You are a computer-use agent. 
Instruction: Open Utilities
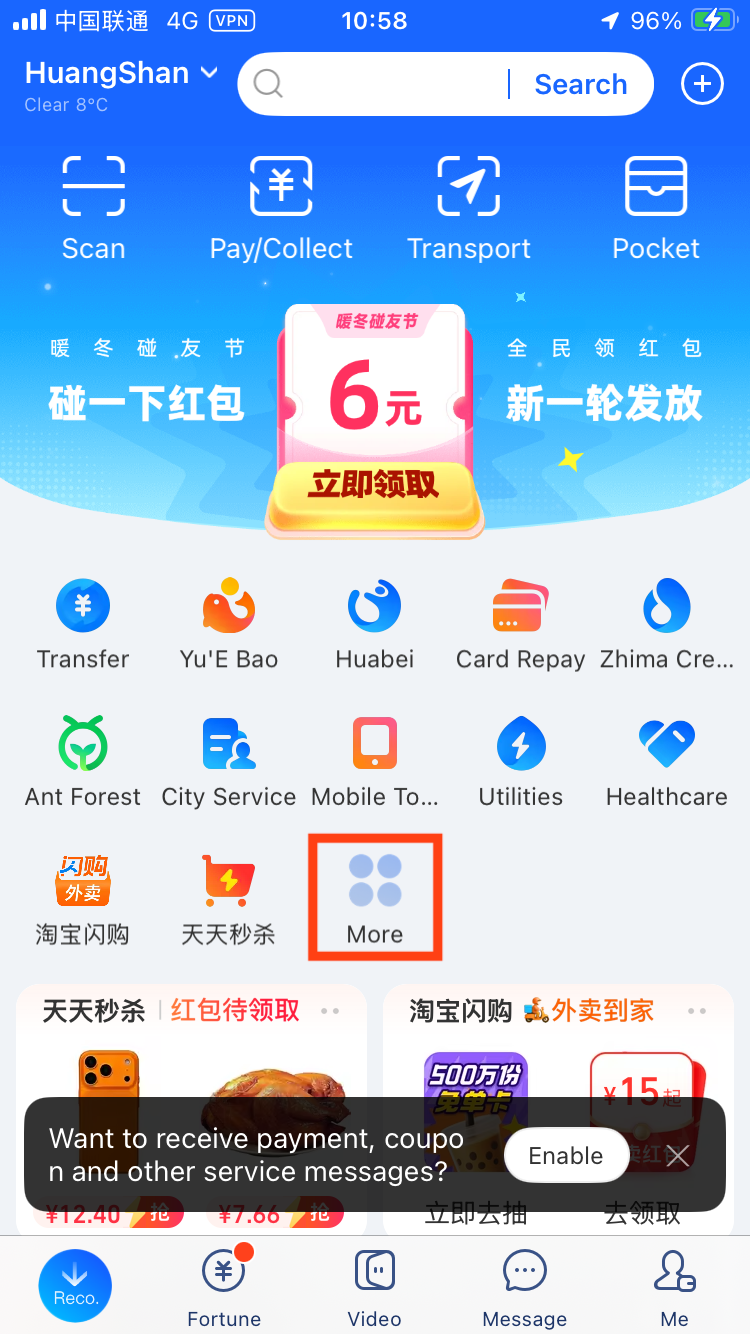click(x=521, y=762)
